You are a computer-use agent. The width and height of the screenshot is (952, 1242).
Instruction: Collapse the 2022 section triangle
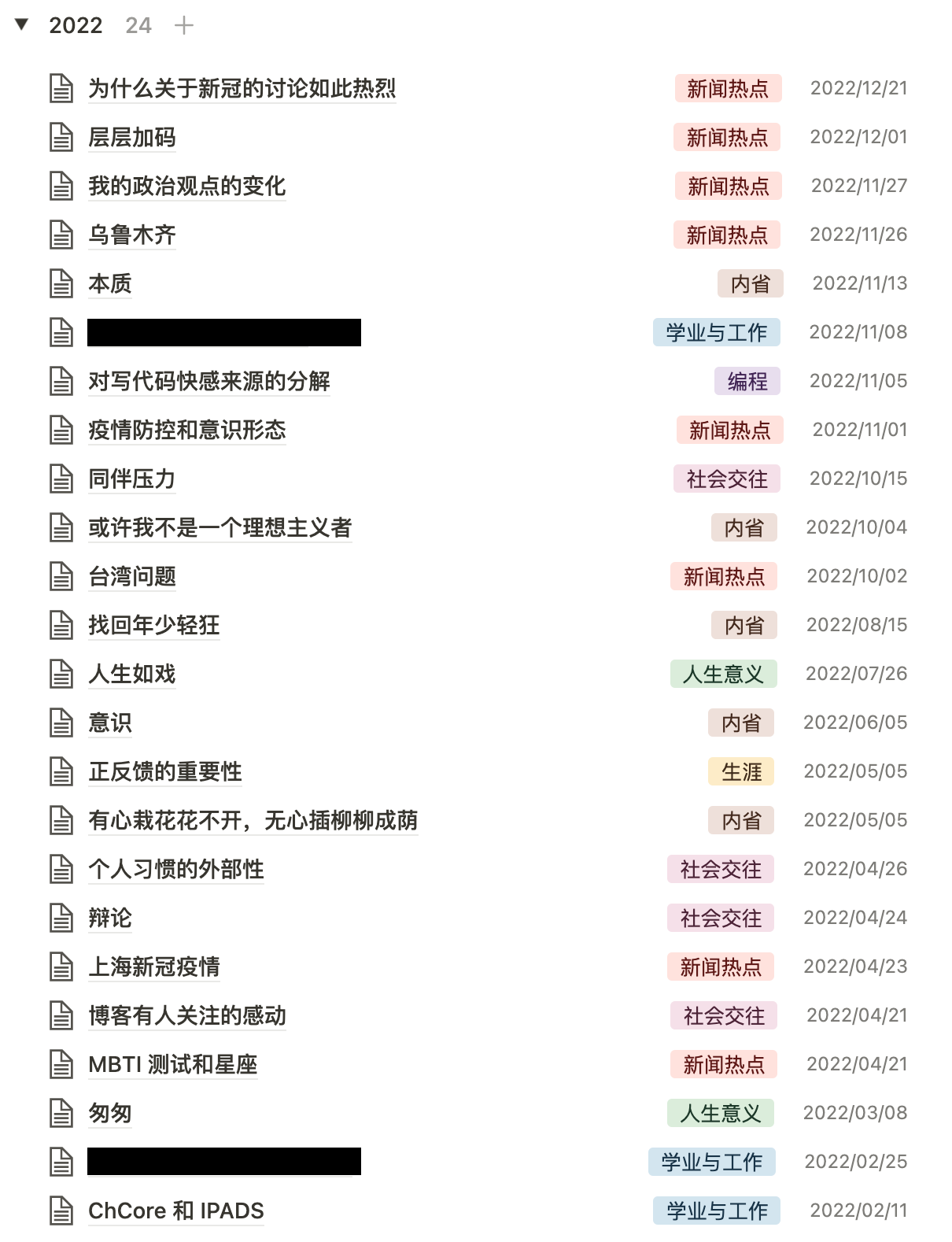point(20,24)
